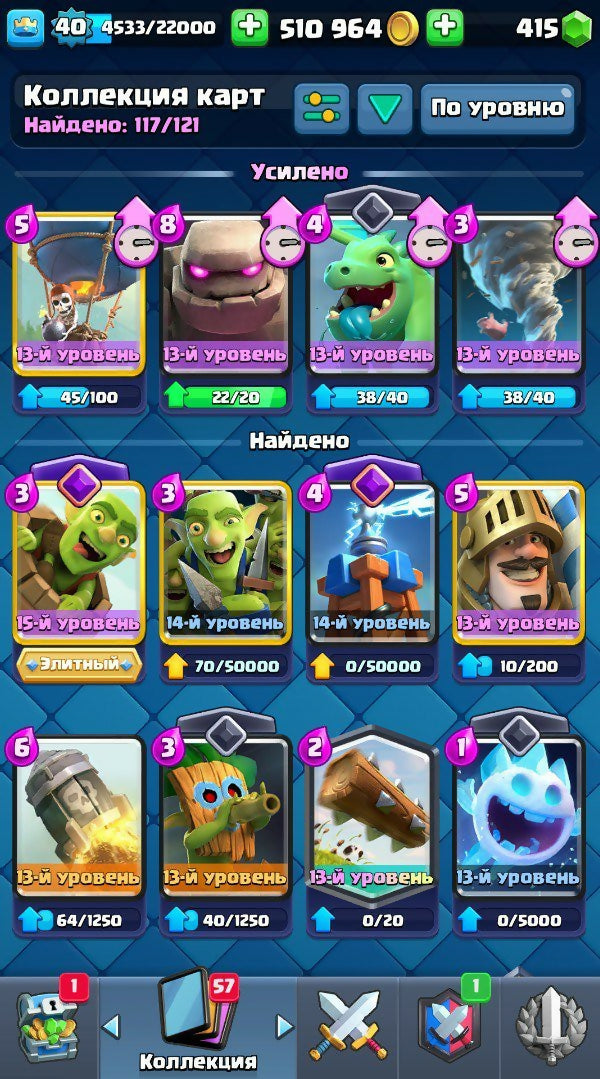Open the Log card showing 0/20
Image resolution: width=600 pixels, height=1079 pixels.
tap(372, 820)
